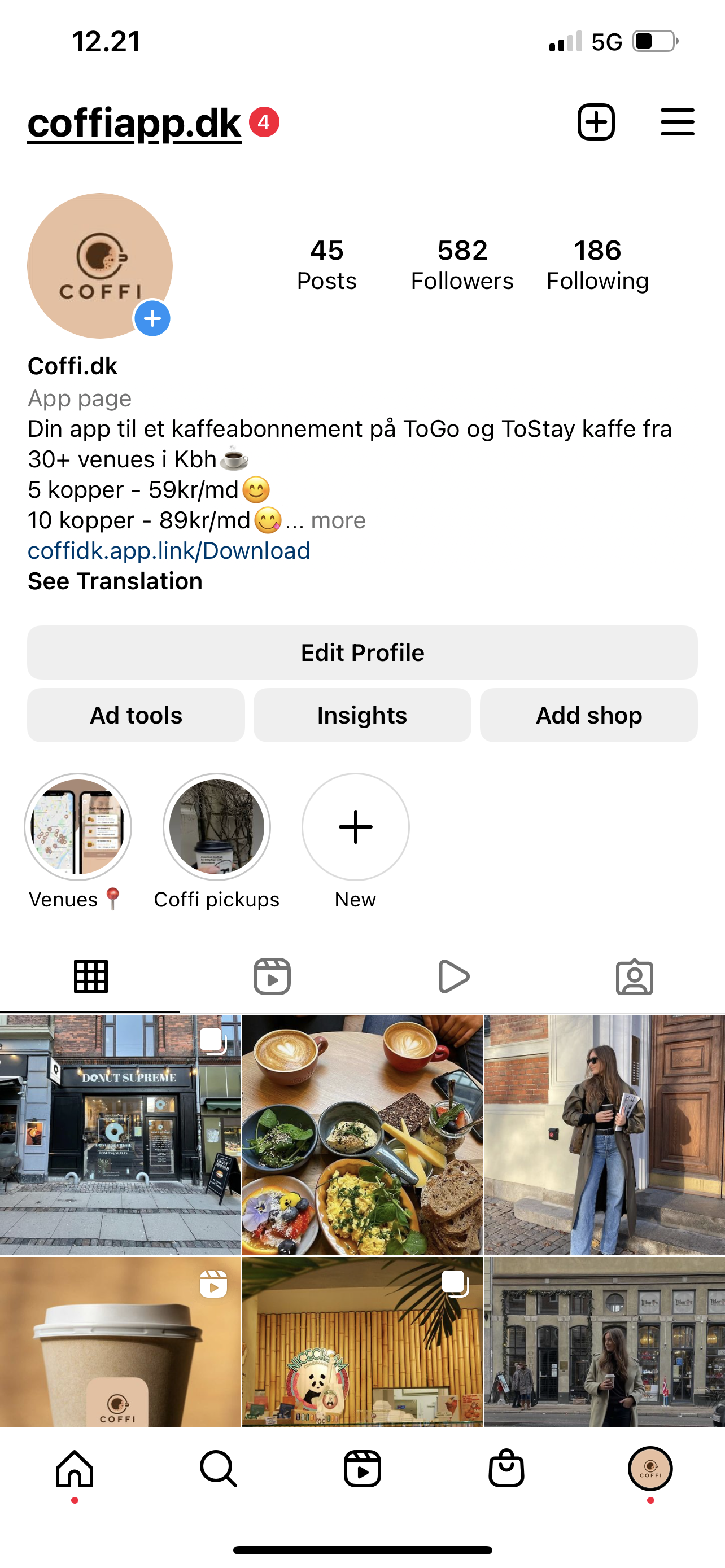View the 186 following list
Viewport: 725px width, 1568px height.
[597, 265]
